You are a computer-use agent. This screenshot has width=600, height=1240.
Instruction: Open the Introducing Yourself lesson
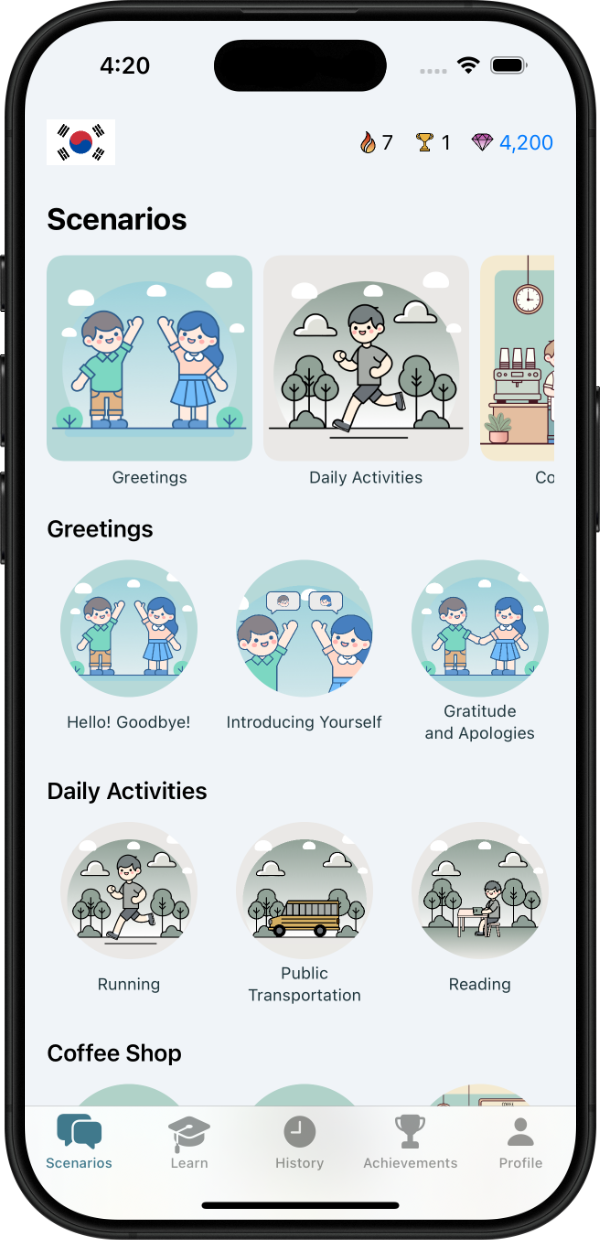[x=304, y=629]
